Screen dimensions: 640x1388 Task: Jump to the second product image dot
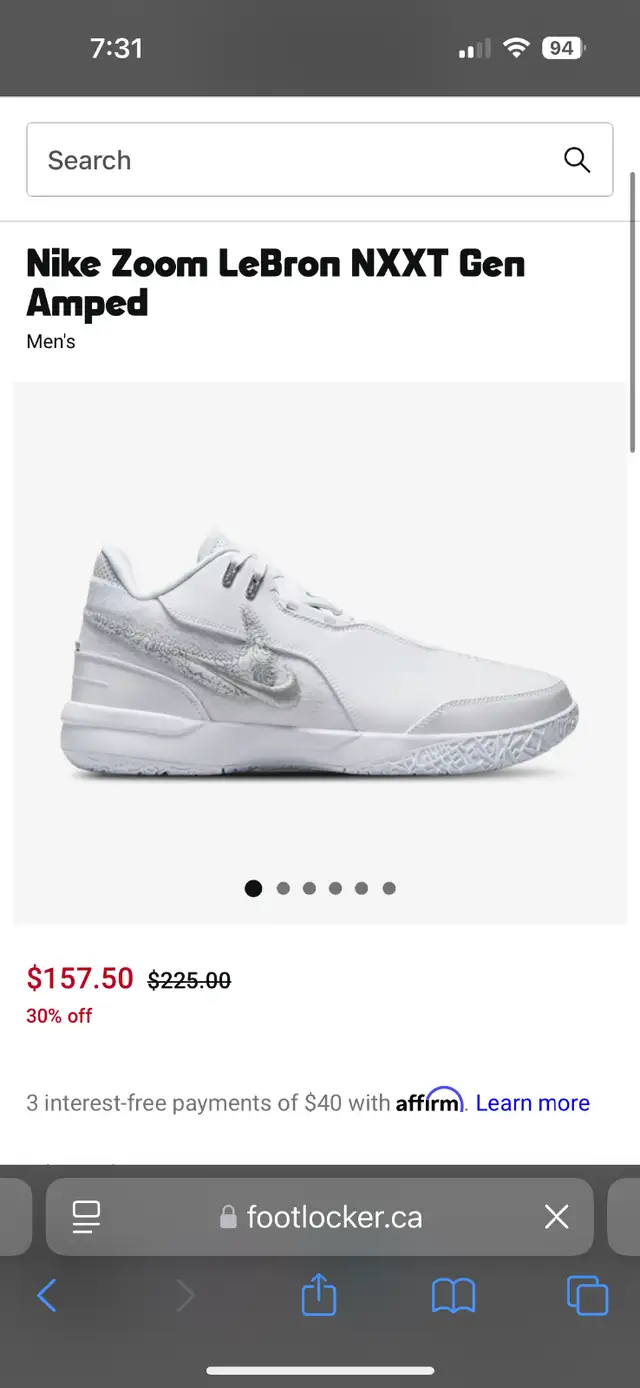click(283, 888)
